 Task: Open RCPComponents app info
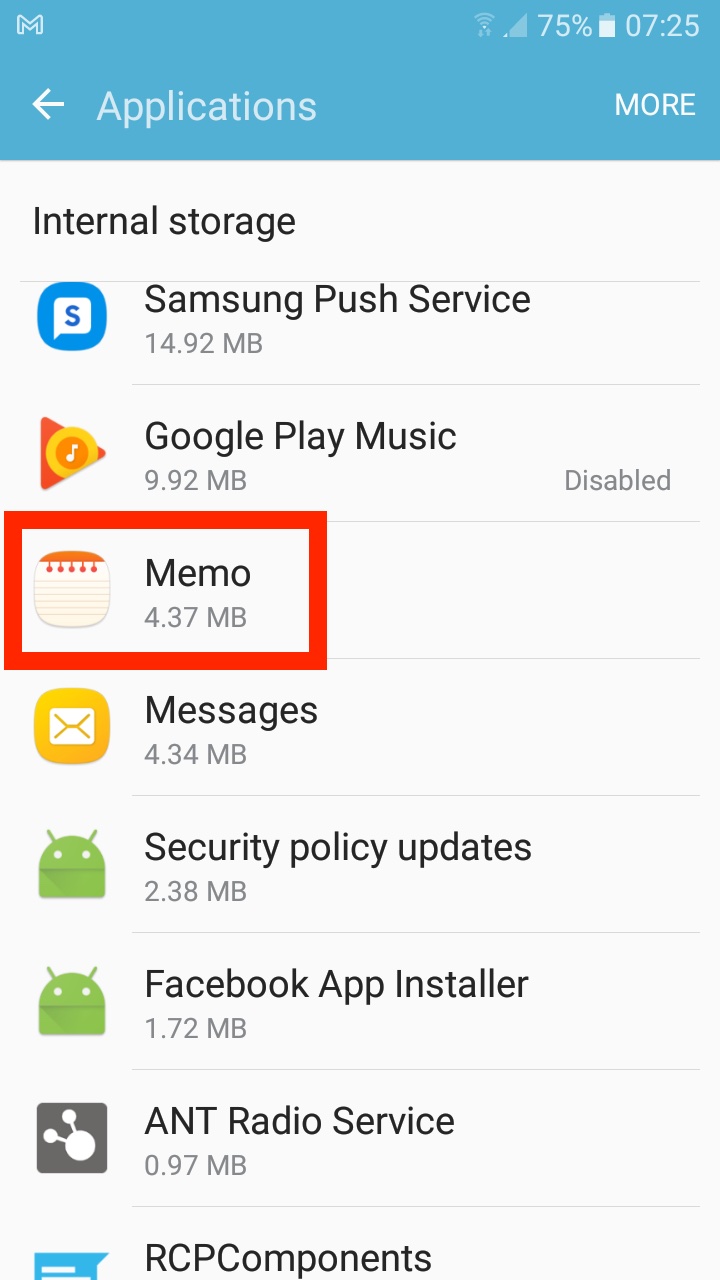pos(288,1258)
